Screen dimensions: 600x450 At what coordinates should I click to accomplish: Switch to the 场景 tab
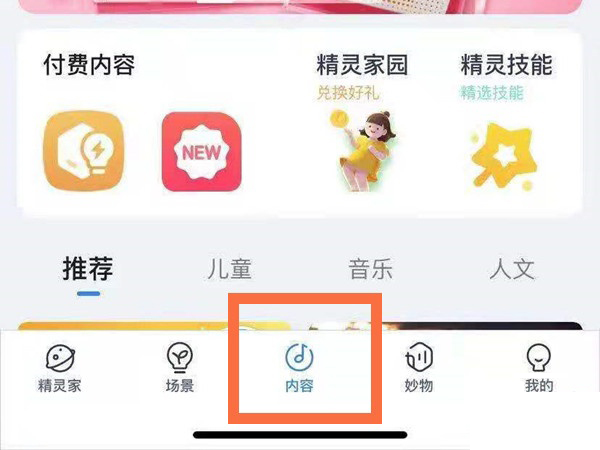(x=179, y=367)
